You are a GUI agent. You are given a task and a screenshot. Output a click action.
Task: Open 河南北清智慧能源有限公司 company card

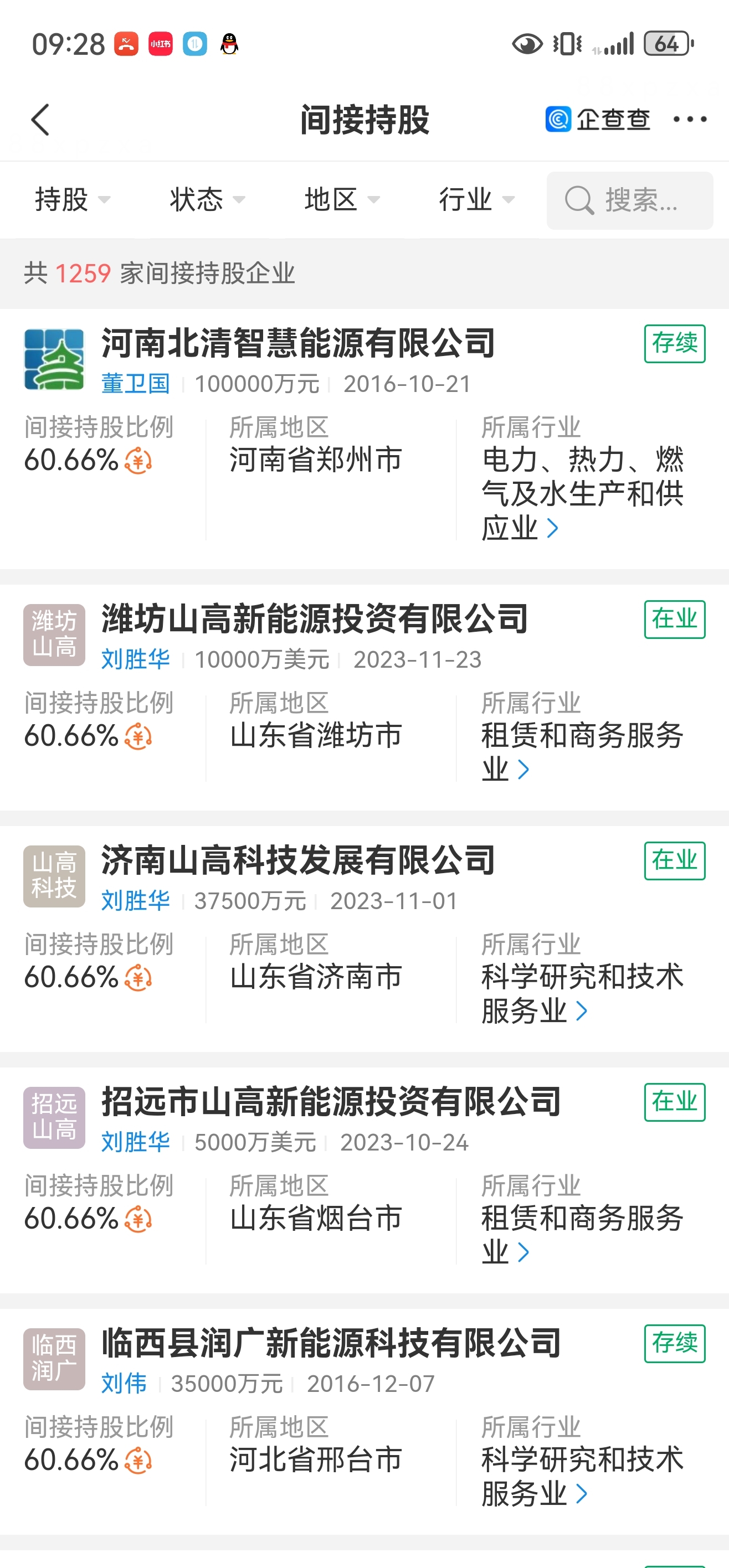pyautogui.click(x=364, y=439)
